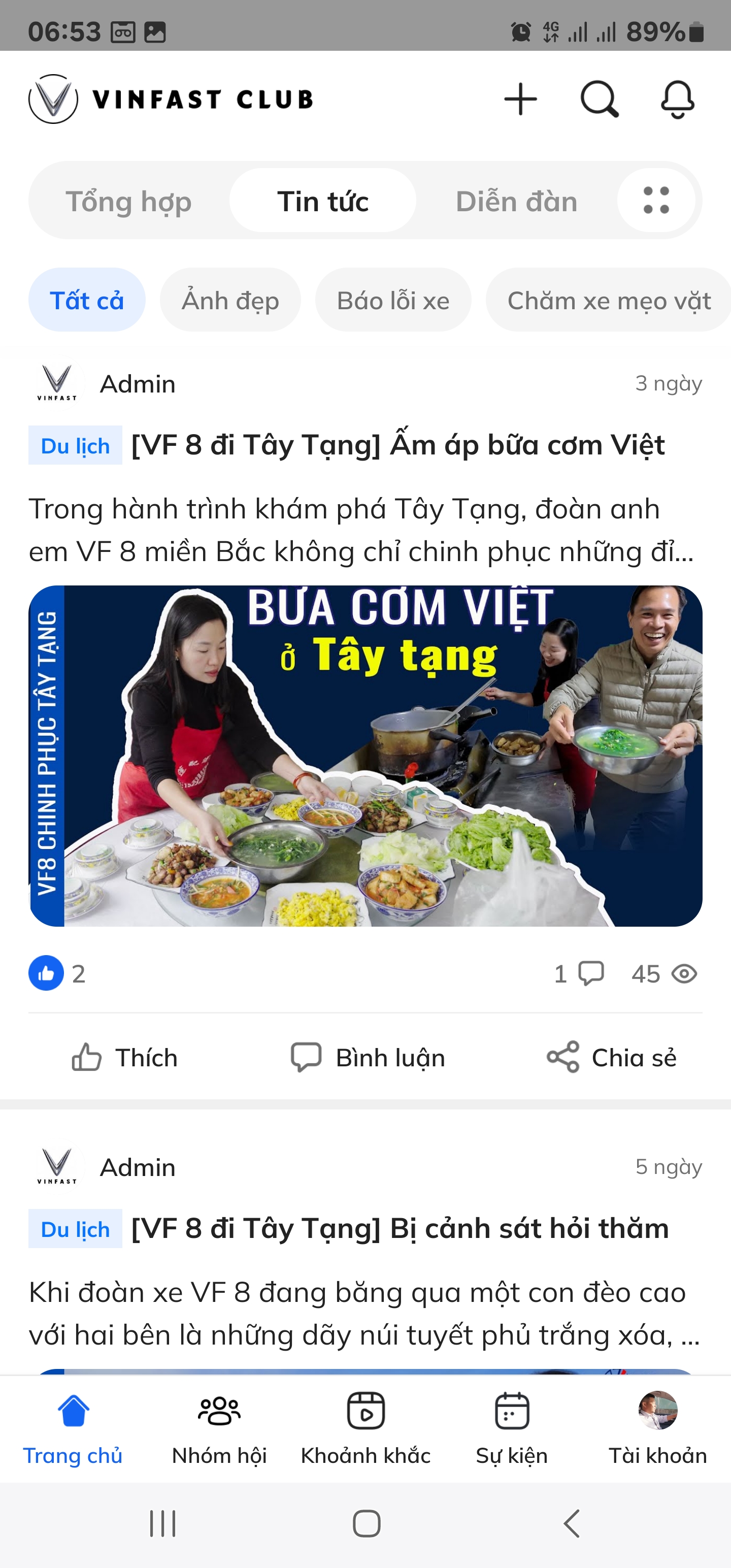The width and height of the screenshot is (731, 1568).
Task: Go to Nhóm hội tab
Action: 219,1428
